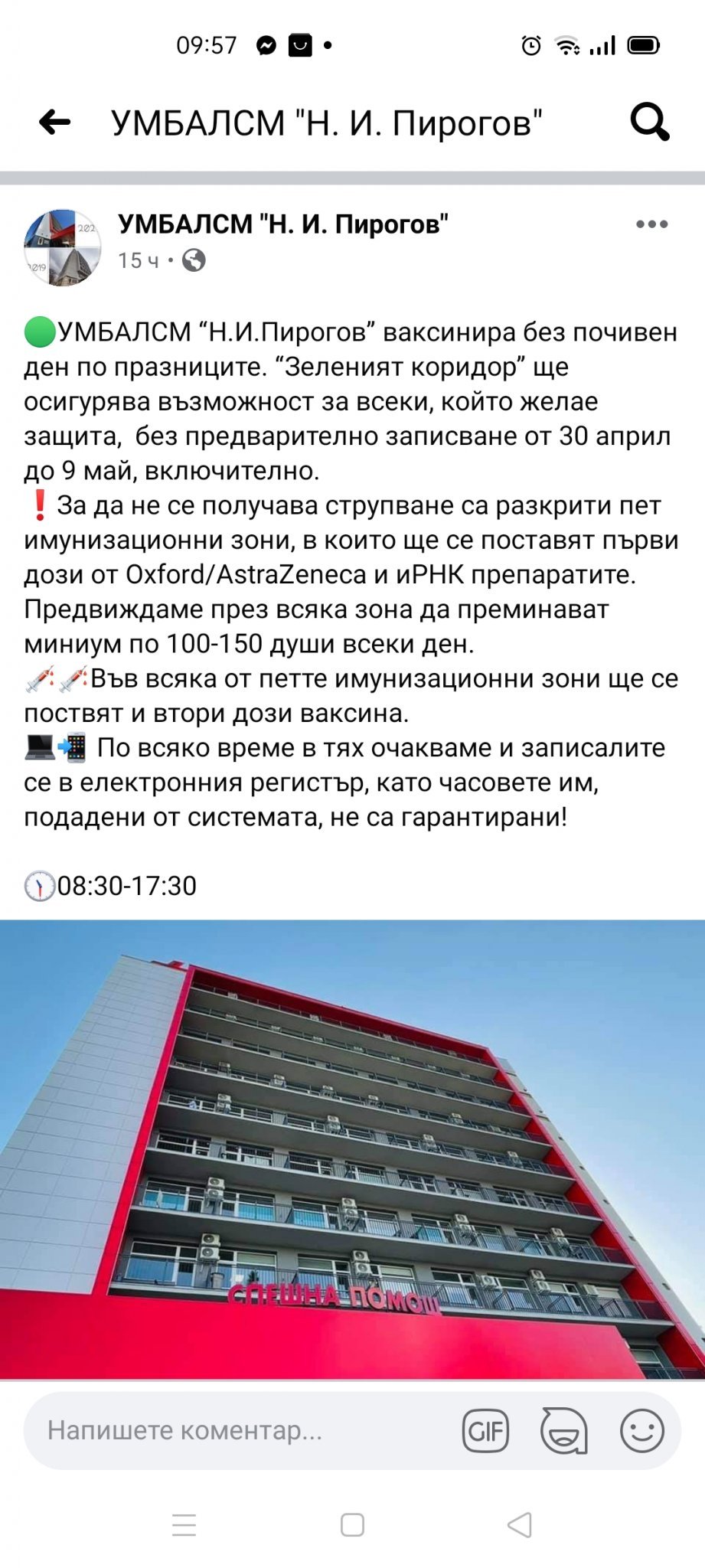Open the GIF picker in the comment bar
705x1568 pixels.
tap(485, 1430)
